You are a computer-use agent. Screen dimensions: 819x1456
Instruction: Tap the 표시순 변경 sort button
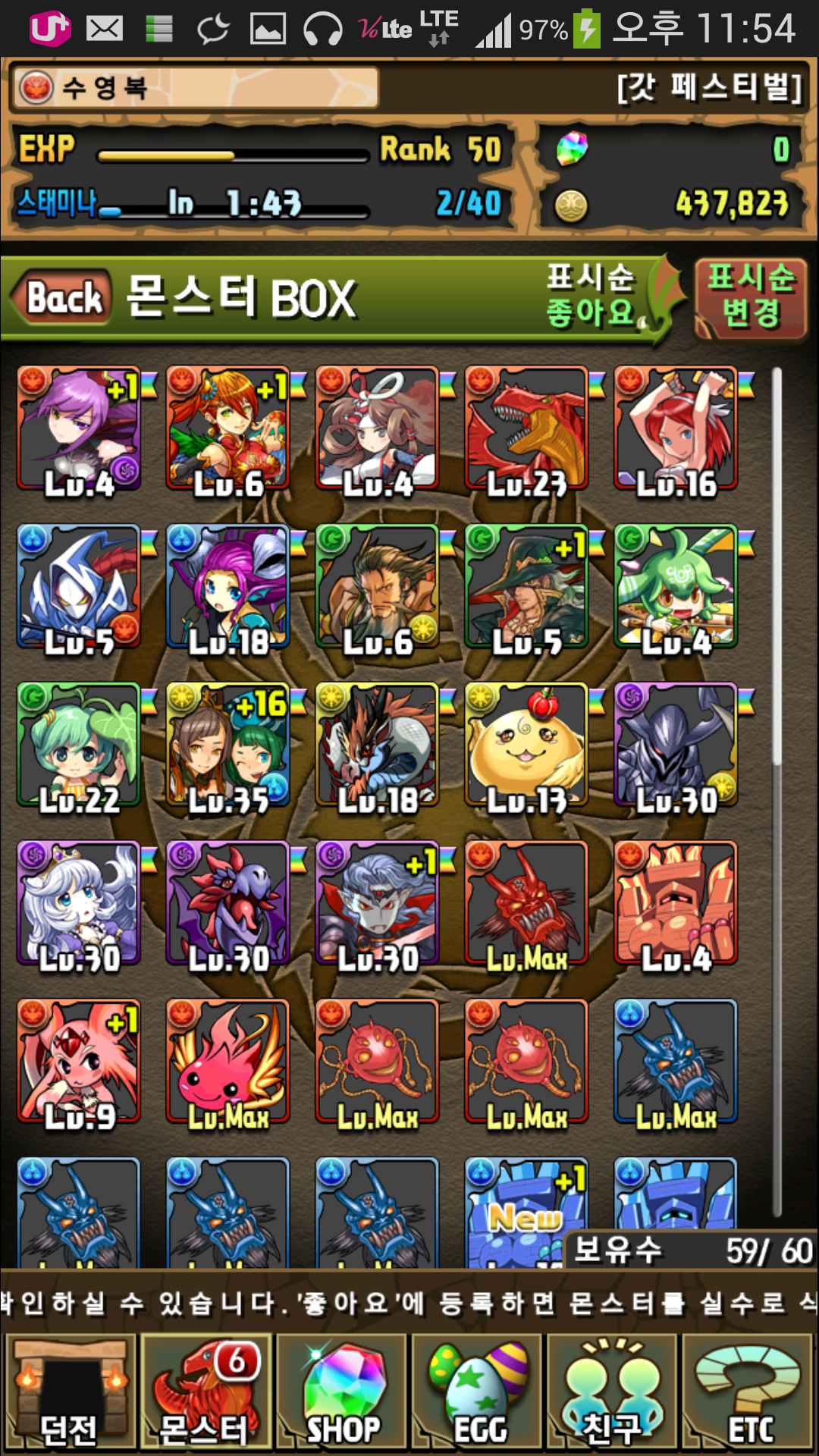(x=751, y=297)
